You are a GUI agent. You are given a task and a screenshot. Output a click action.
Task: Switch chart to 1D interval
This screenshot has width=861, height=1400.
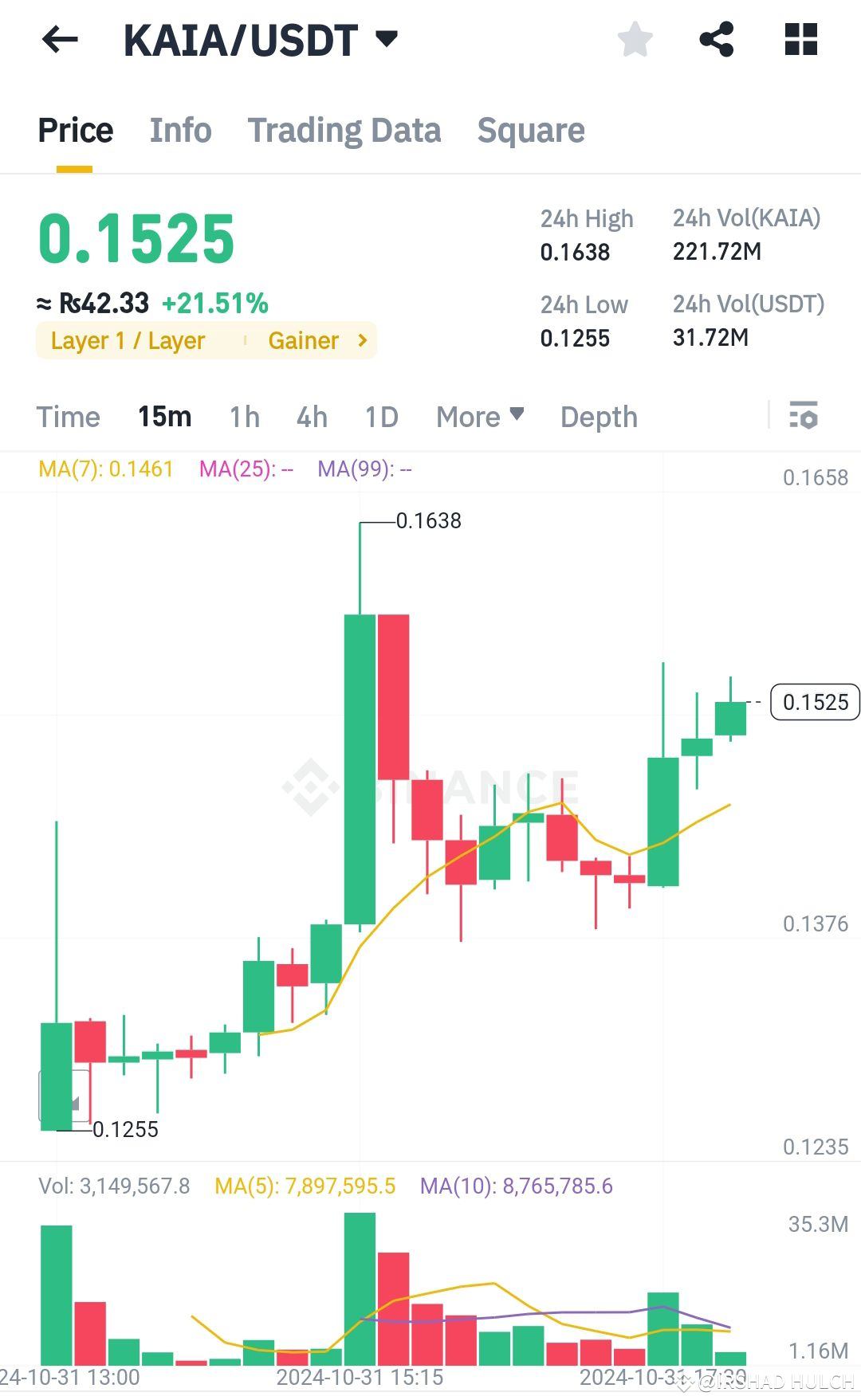(x=380, y=416)
